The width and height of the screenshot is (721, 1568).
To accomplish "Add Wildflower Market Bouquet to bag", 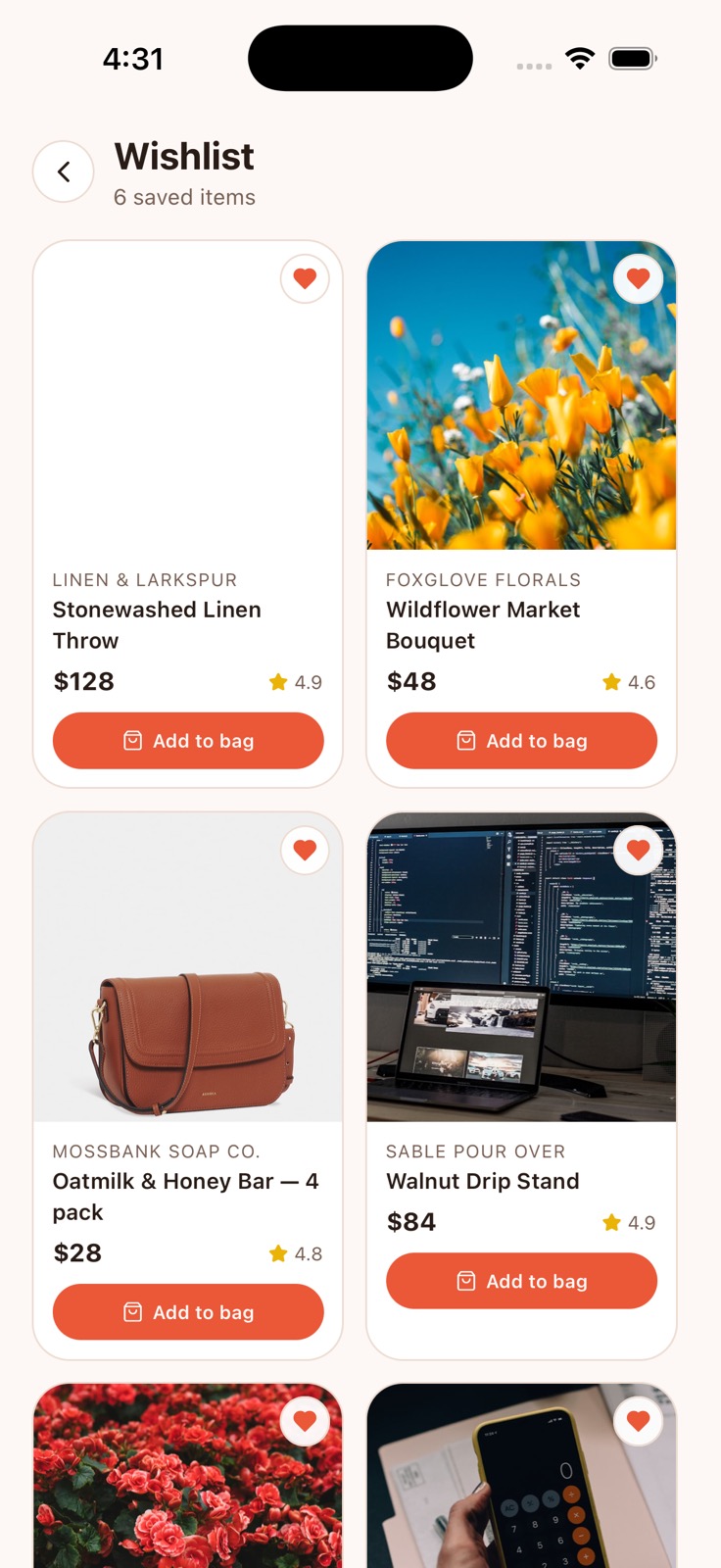I will click(521, 741).
